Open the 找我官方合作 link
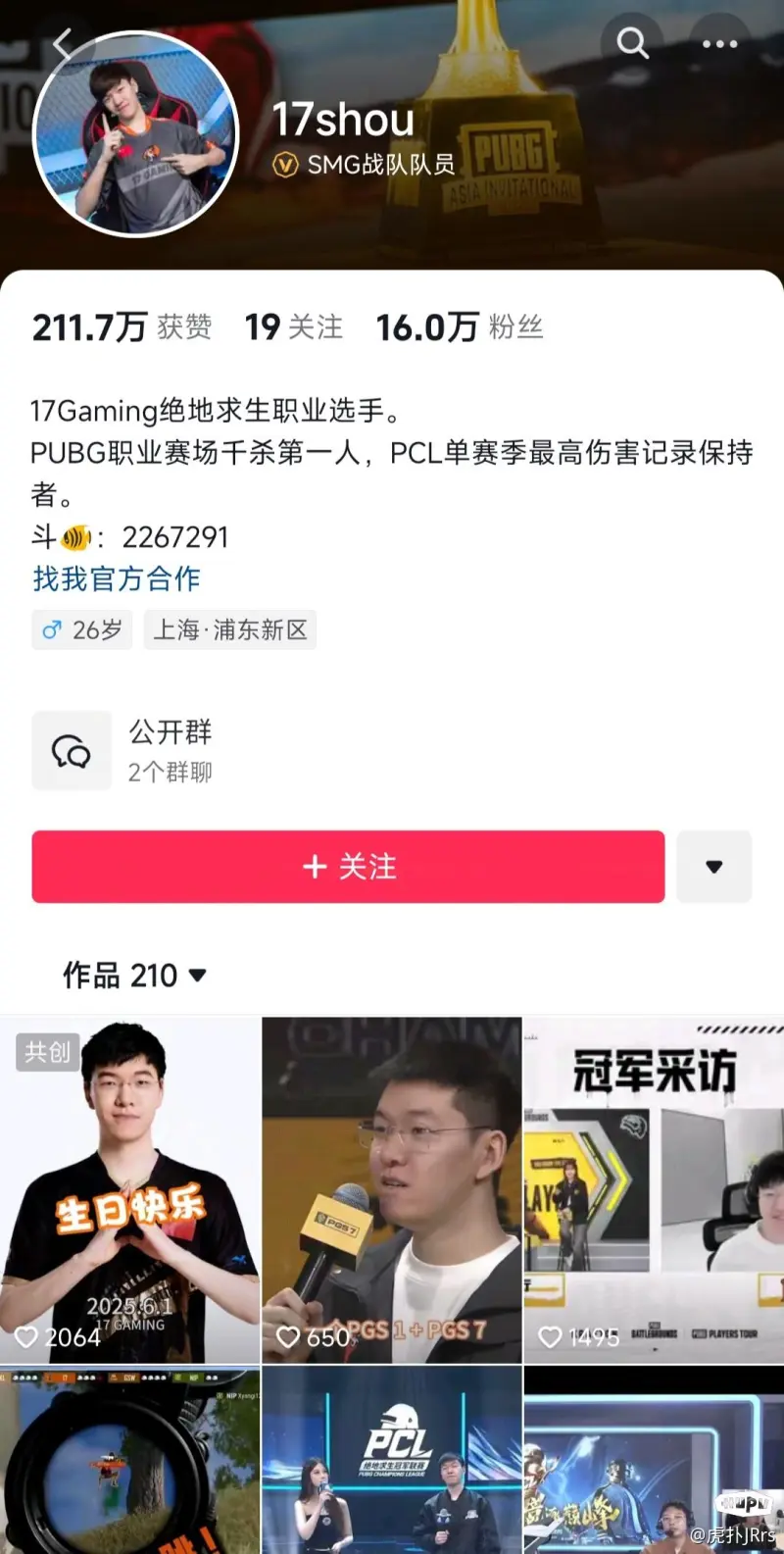The width and height of the screenshot is (784, 1554). click(x=117, y=578)
